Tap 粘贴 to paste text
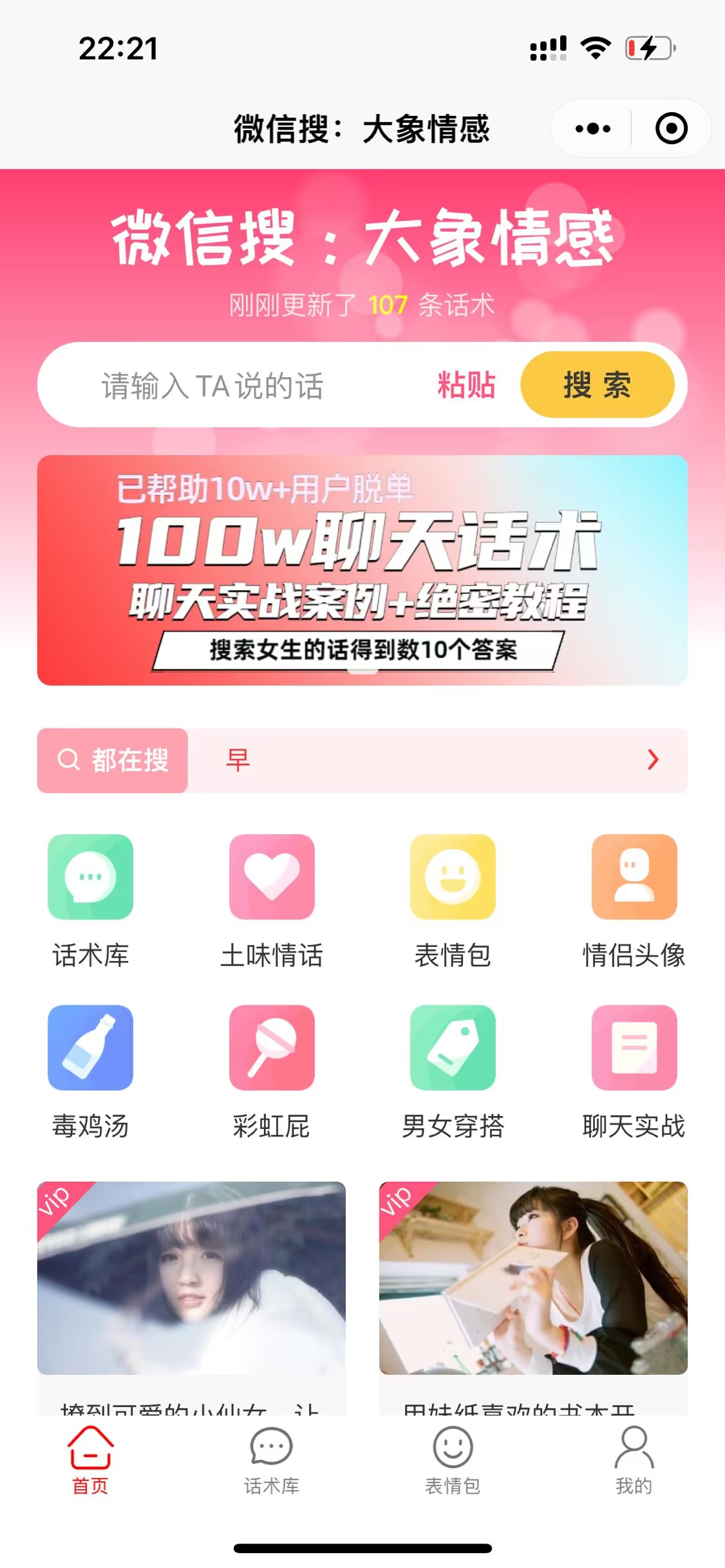Screen dimensions: 725x1568 point(466,386)
